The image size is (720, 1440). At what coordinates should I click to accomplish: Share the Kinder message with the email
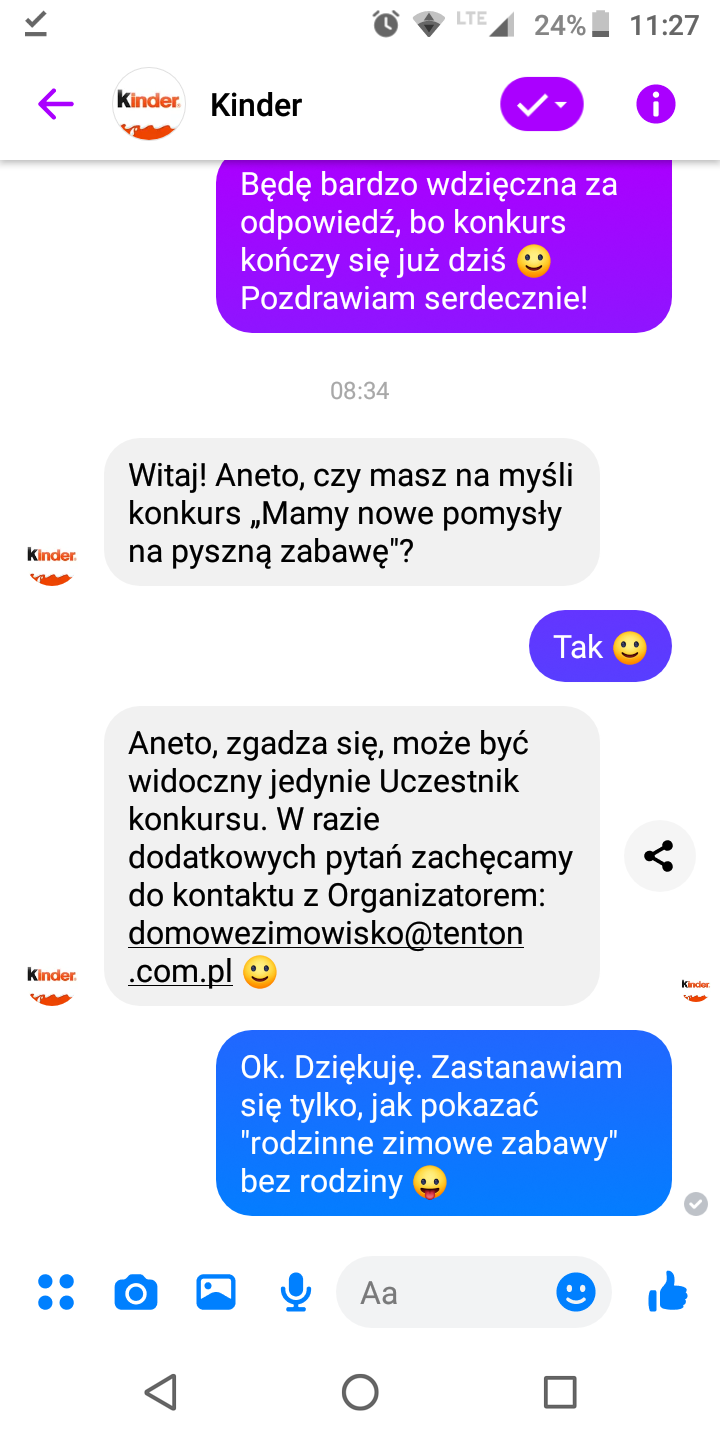click(659, 856)
